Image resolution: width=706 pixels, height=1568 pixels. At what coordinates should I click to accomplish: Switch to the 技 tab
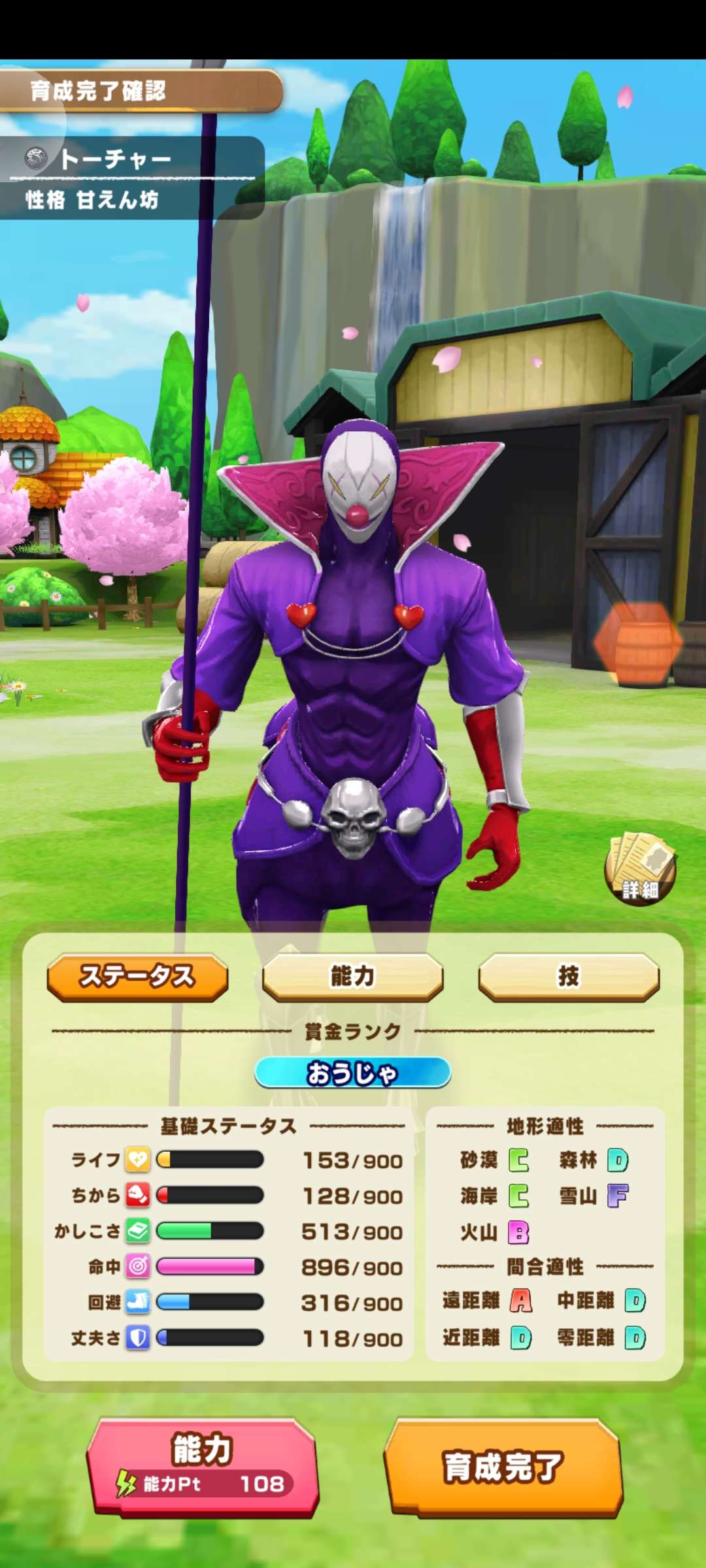click(x=568, y=977)
